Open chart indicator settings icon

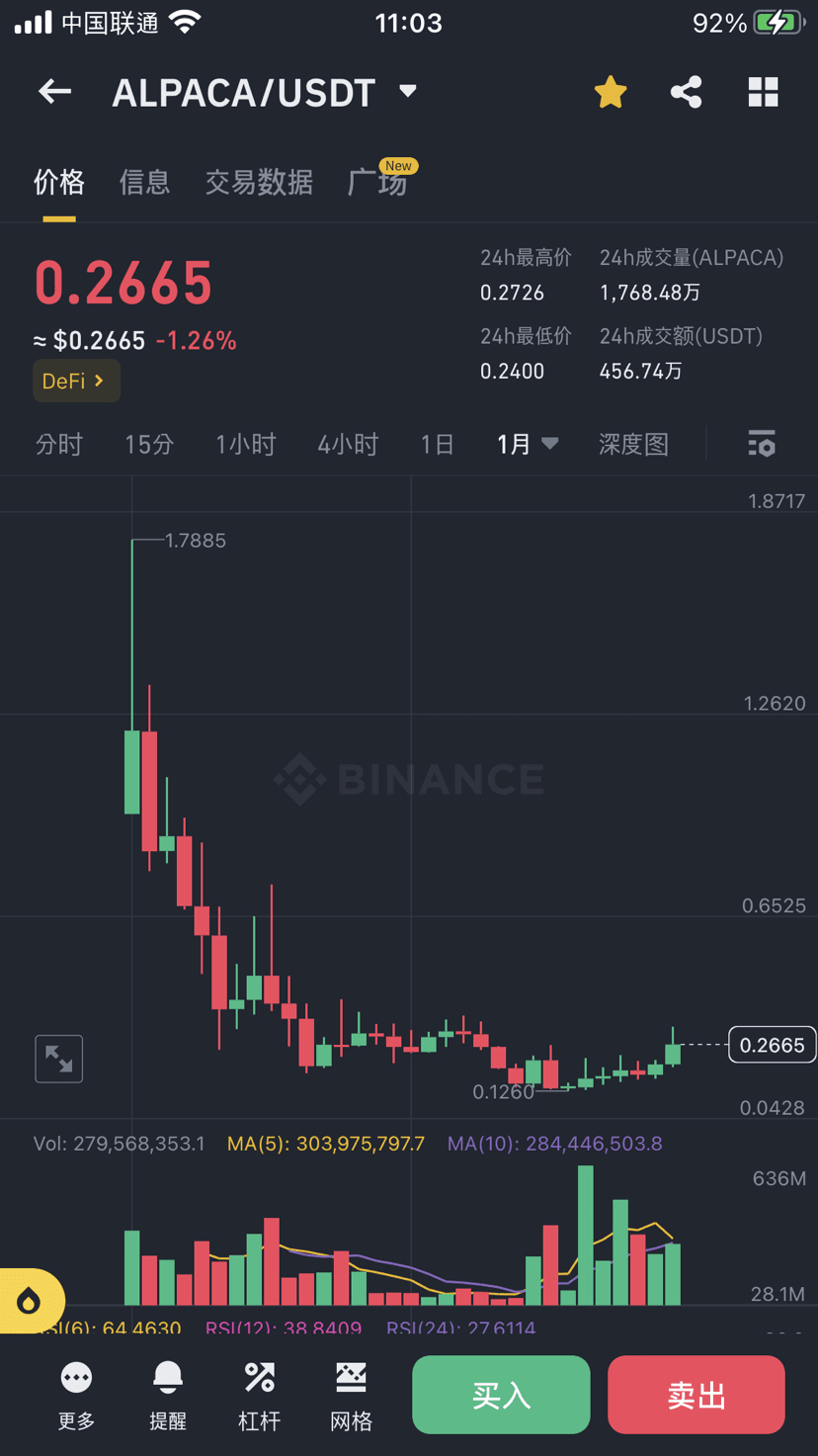coord(761,444)
